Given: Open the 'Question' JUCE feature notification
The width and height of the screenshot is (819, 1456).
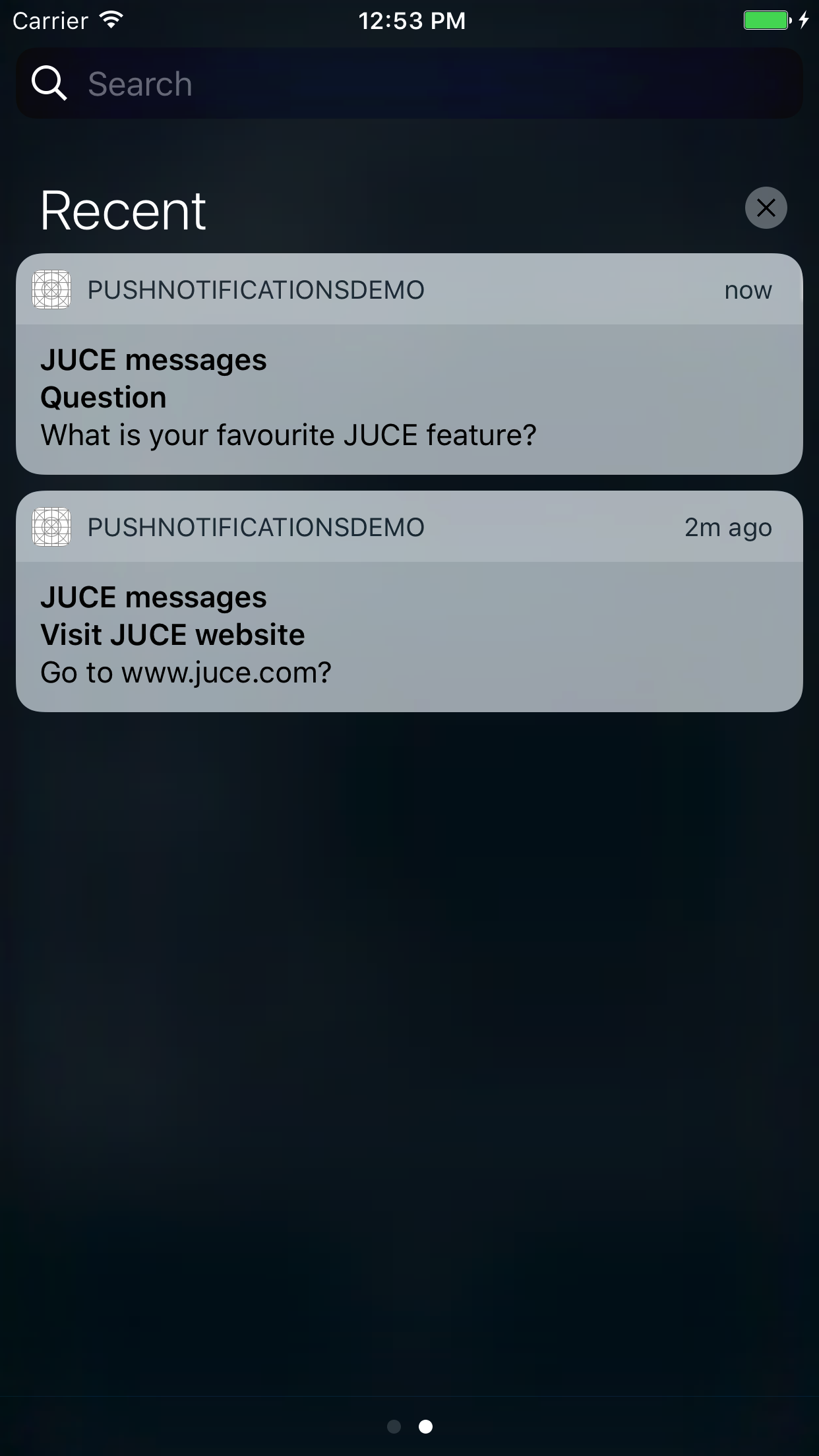Looking at the screenshot, I should pos(409,398).
